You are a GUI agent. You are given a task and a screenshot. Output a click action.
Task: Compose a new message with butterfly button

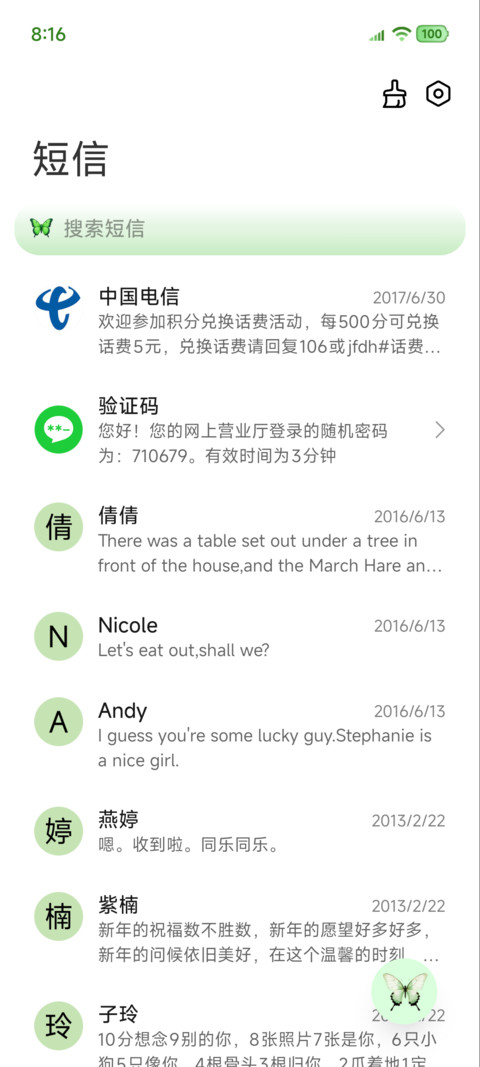[404, 991]
